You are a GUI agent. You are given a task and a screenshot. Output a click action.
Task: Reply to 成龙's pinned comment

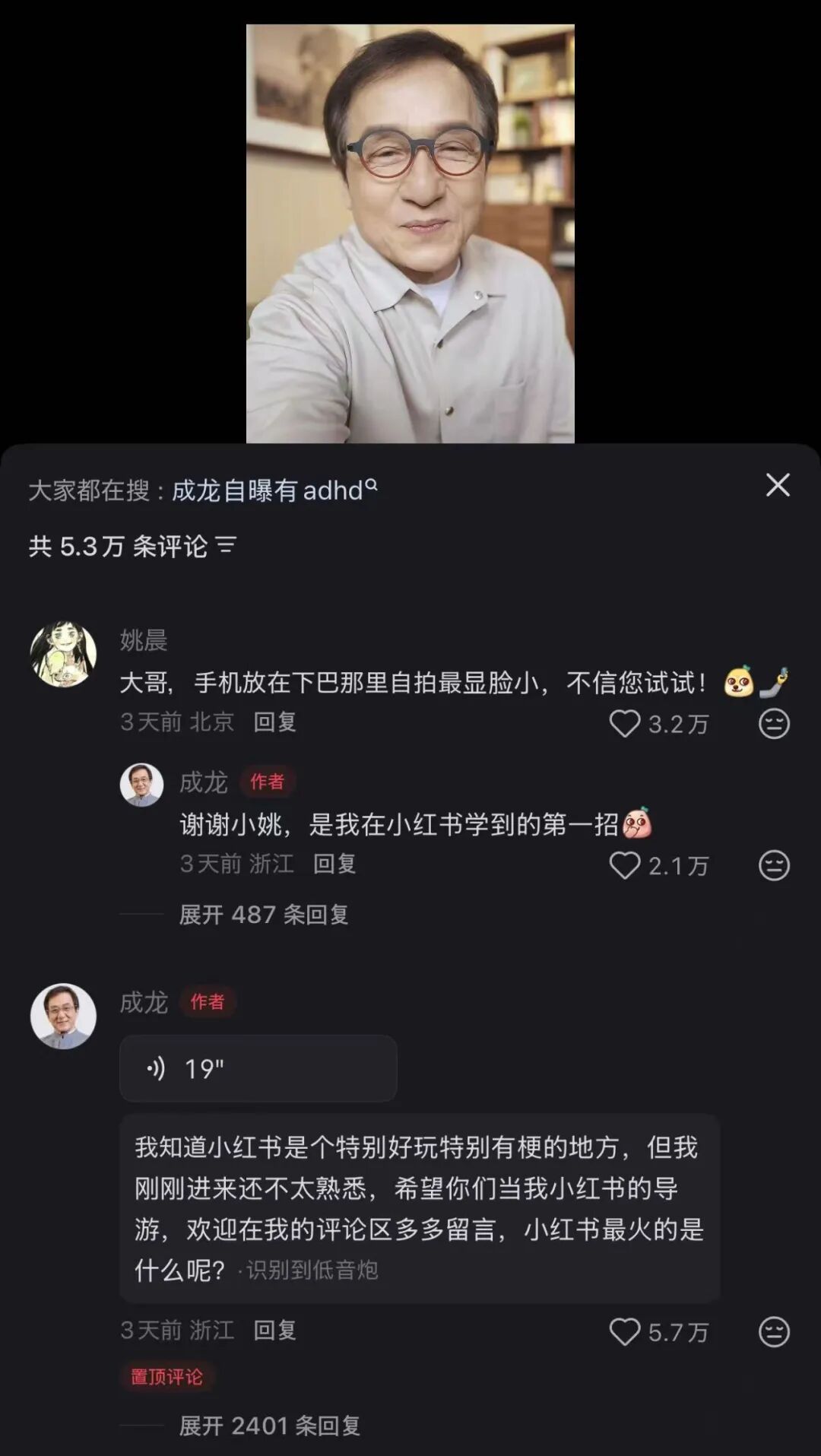pyautogui.click(x=274, y=1330)
